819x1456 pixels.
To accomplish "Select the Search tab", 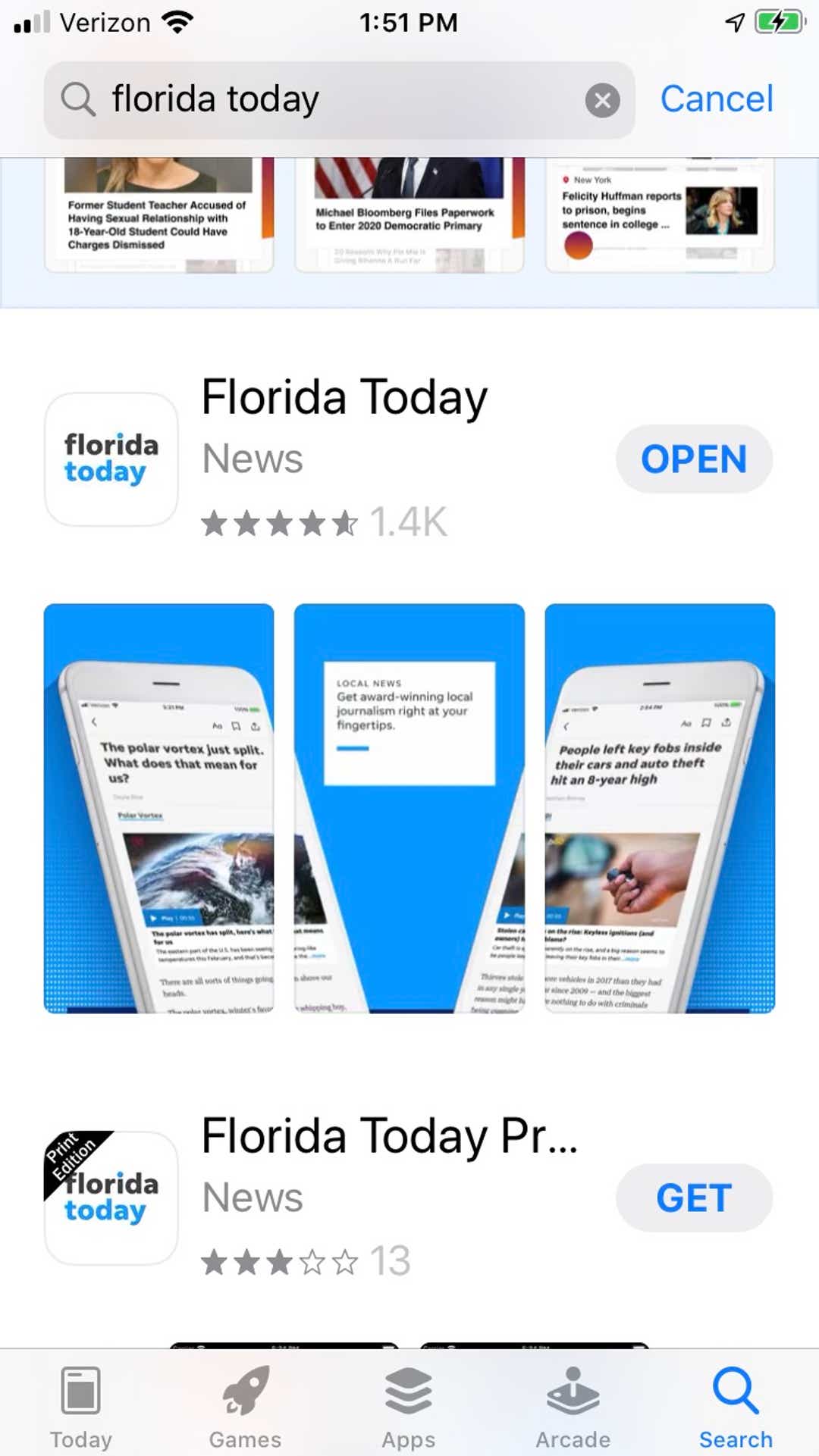I will 736,1407.
